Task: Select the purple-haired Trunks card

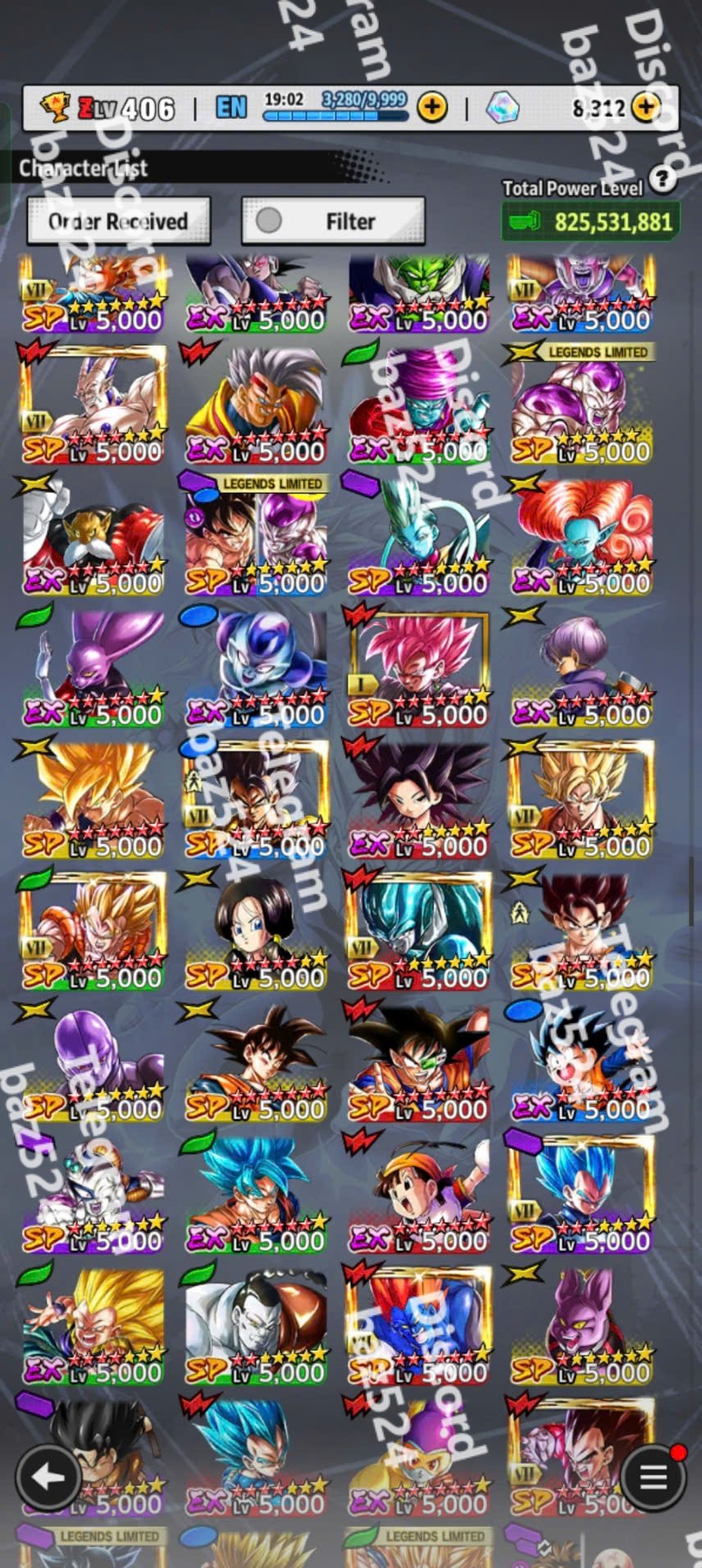Action: click(581, 666)
